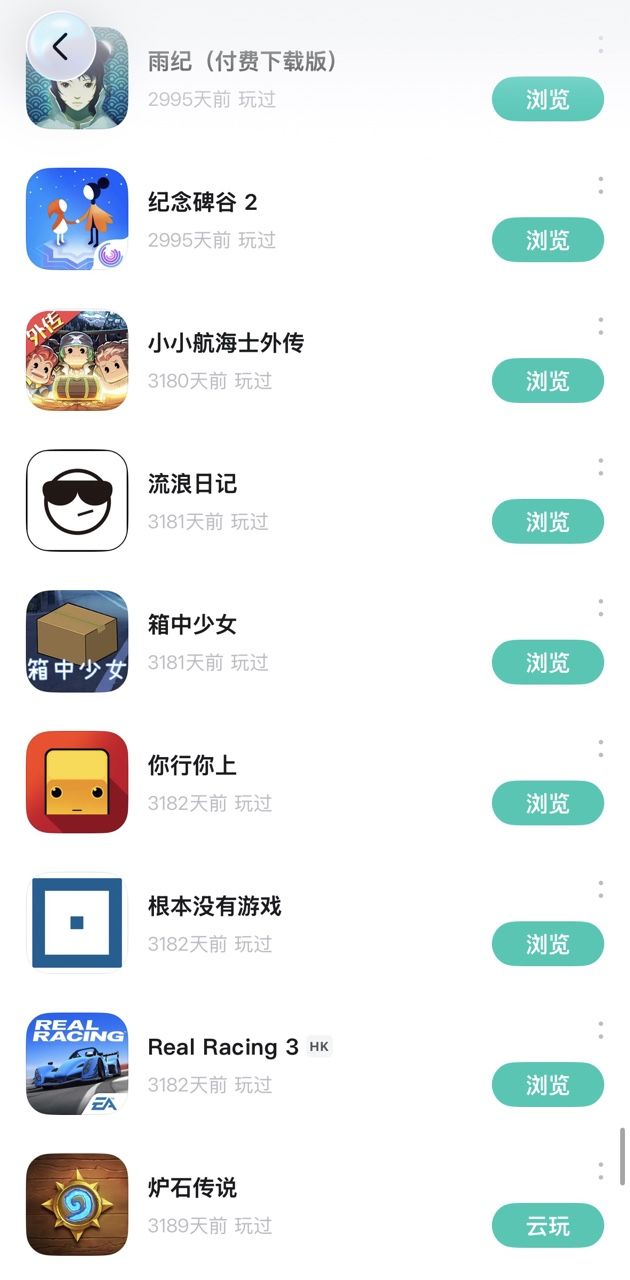This screenshot has height=1280, width=630.
Task: Open three-dot menu for 炉石传说
Action: 600,1171
